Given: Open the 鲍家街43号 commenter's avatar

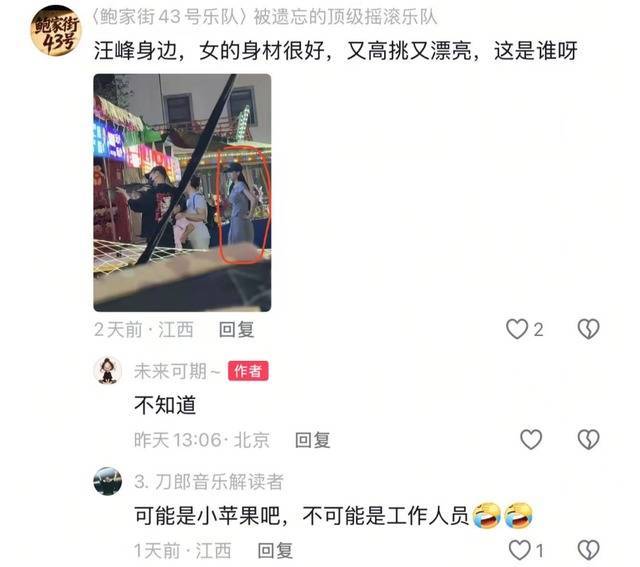Looking at the screenshot, I should [53, 30].
